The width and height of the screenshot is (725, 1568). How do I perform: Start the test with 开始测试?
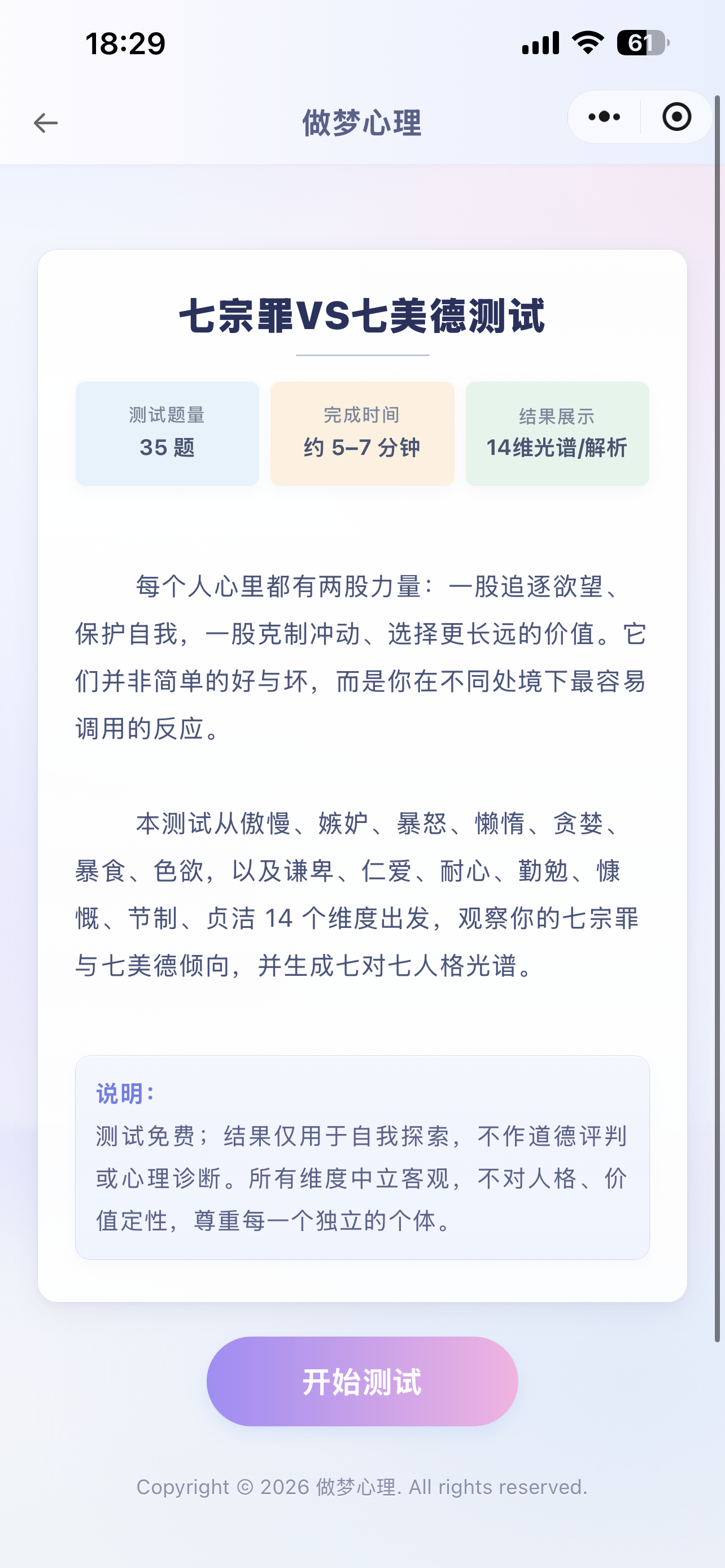click(x=362, y=1381)
